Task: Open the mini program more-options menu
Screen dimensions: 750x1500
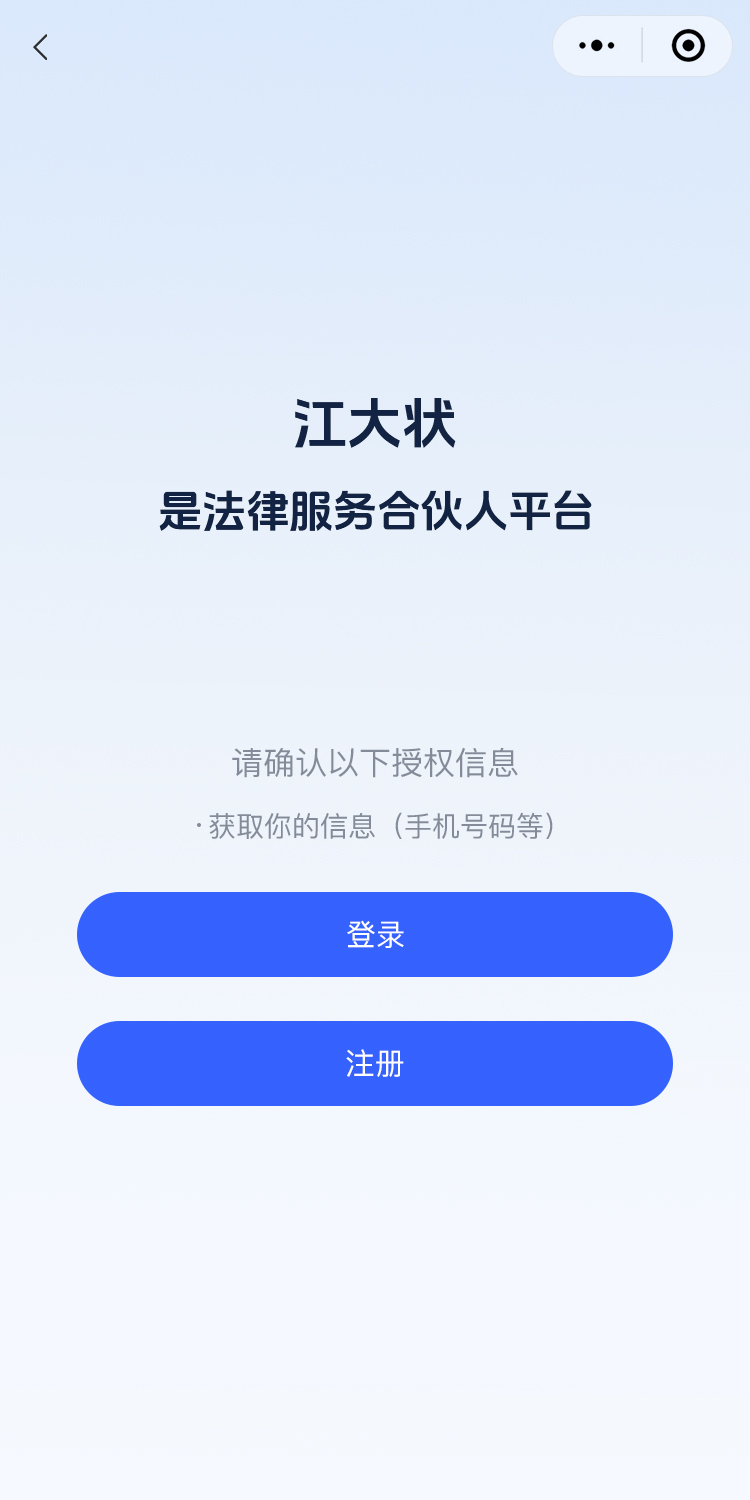Action: (x=597, y=46)
